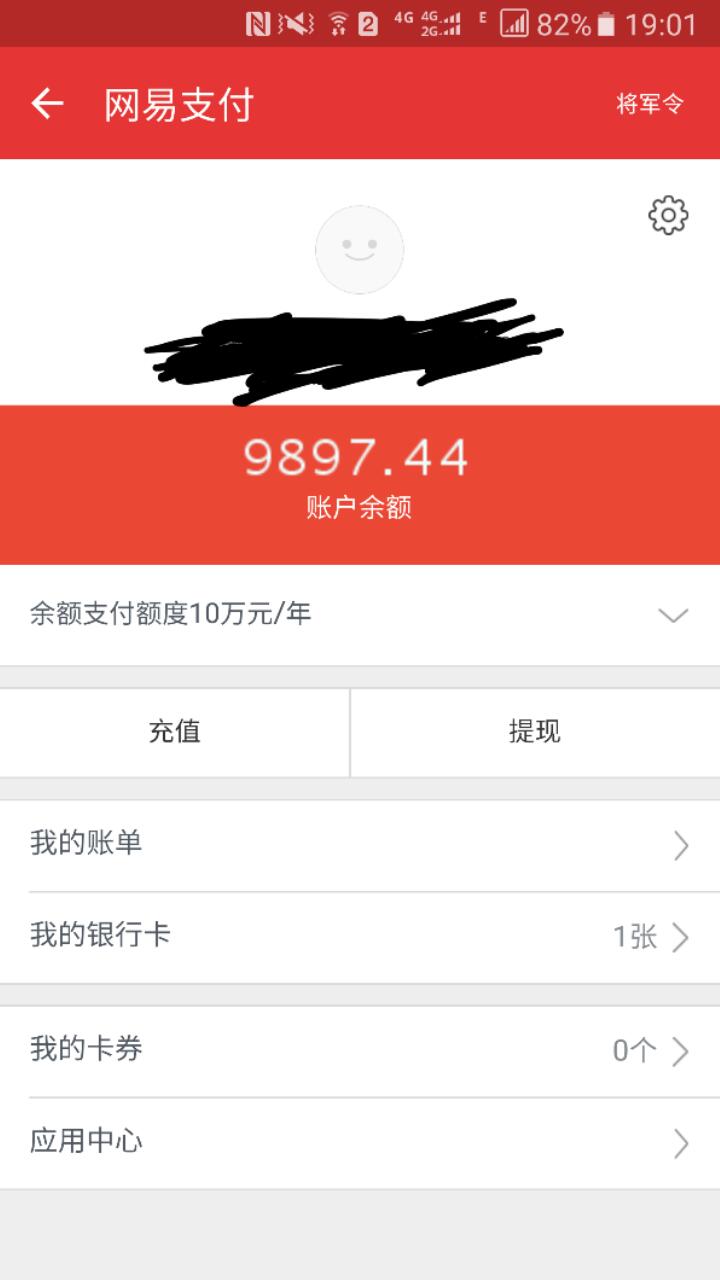Open 我的卡券
This screenshot has width=720, height=1280.
click(360, 1051)
